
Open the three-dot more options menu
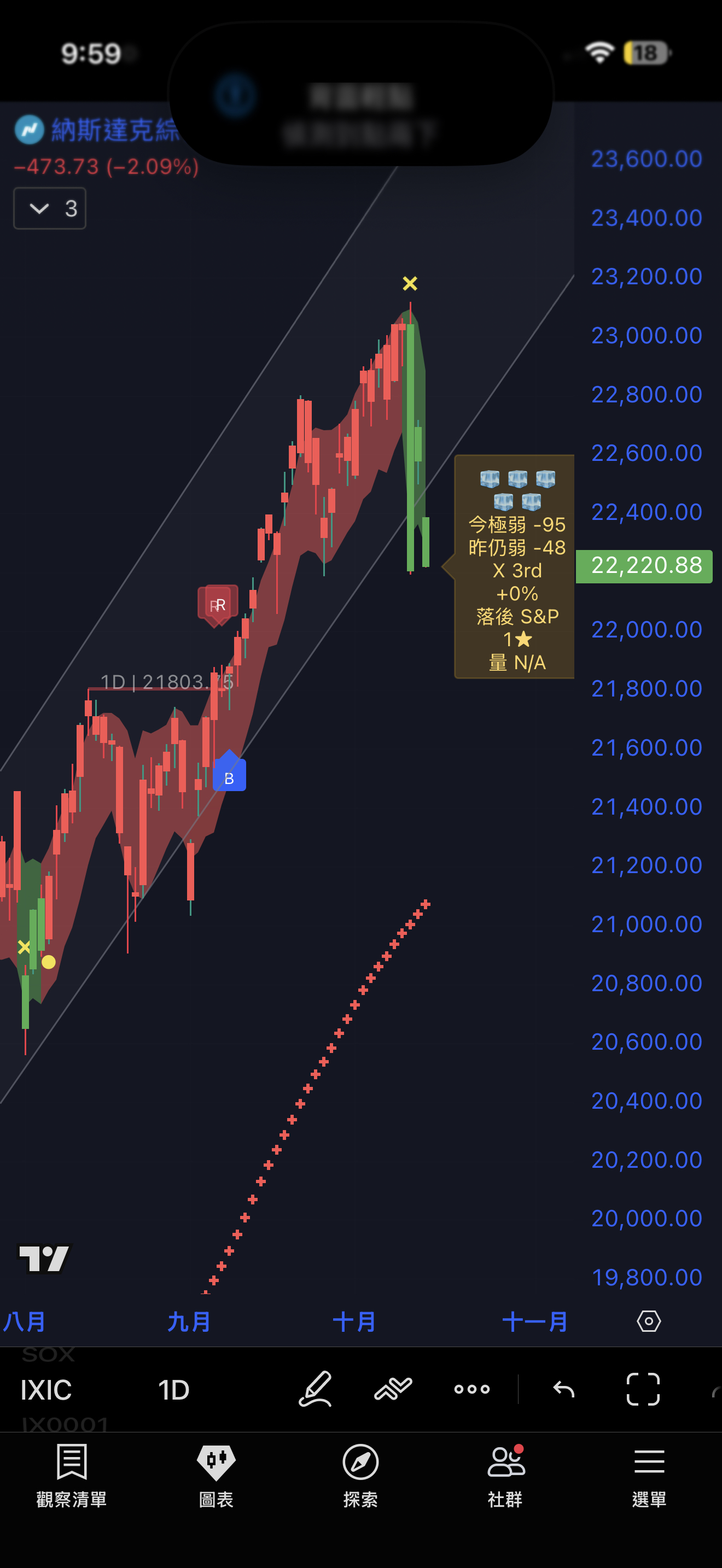(472, 1389)
